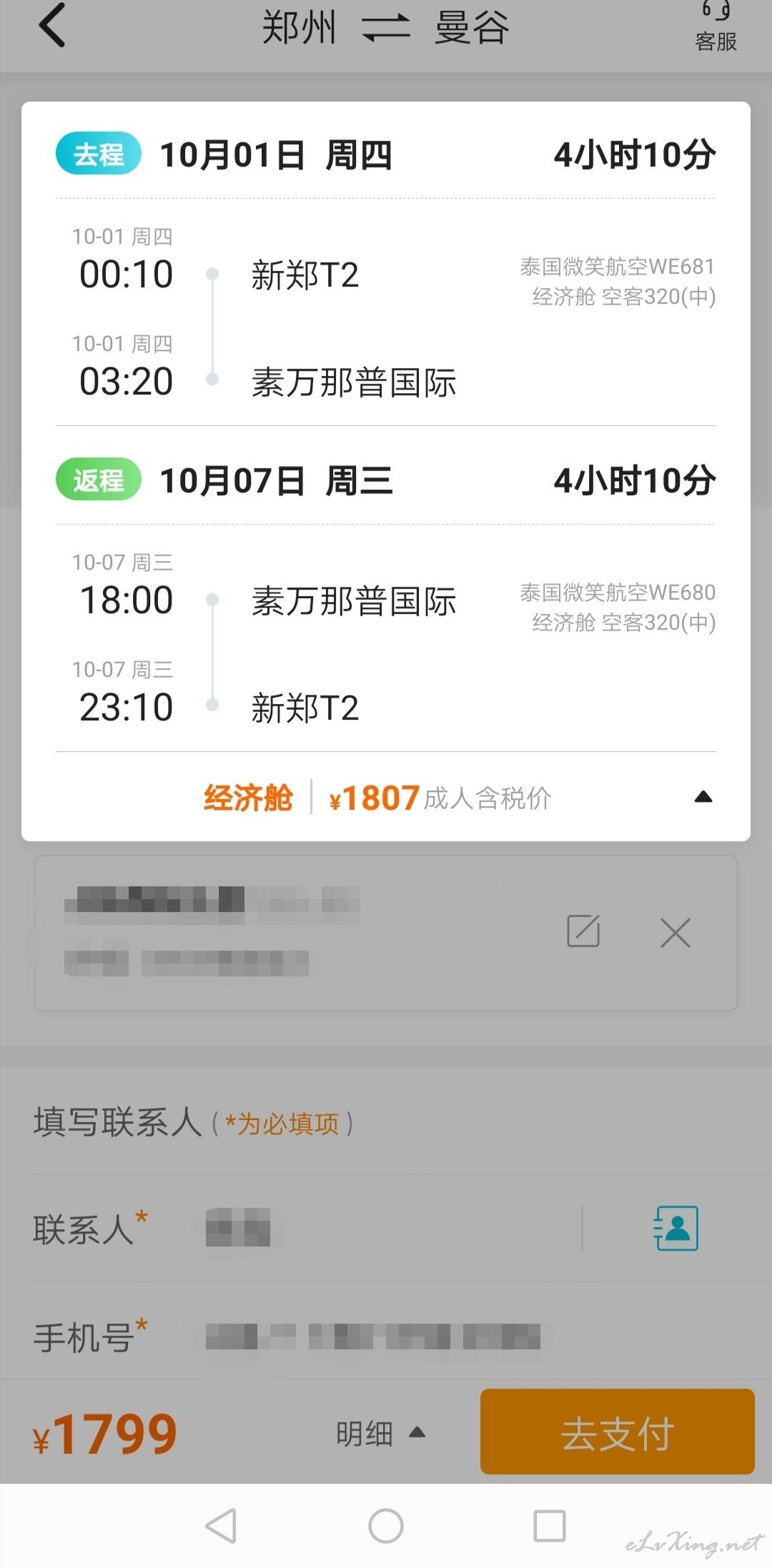Tap the 联系人 name field

tap(386, 1229)
